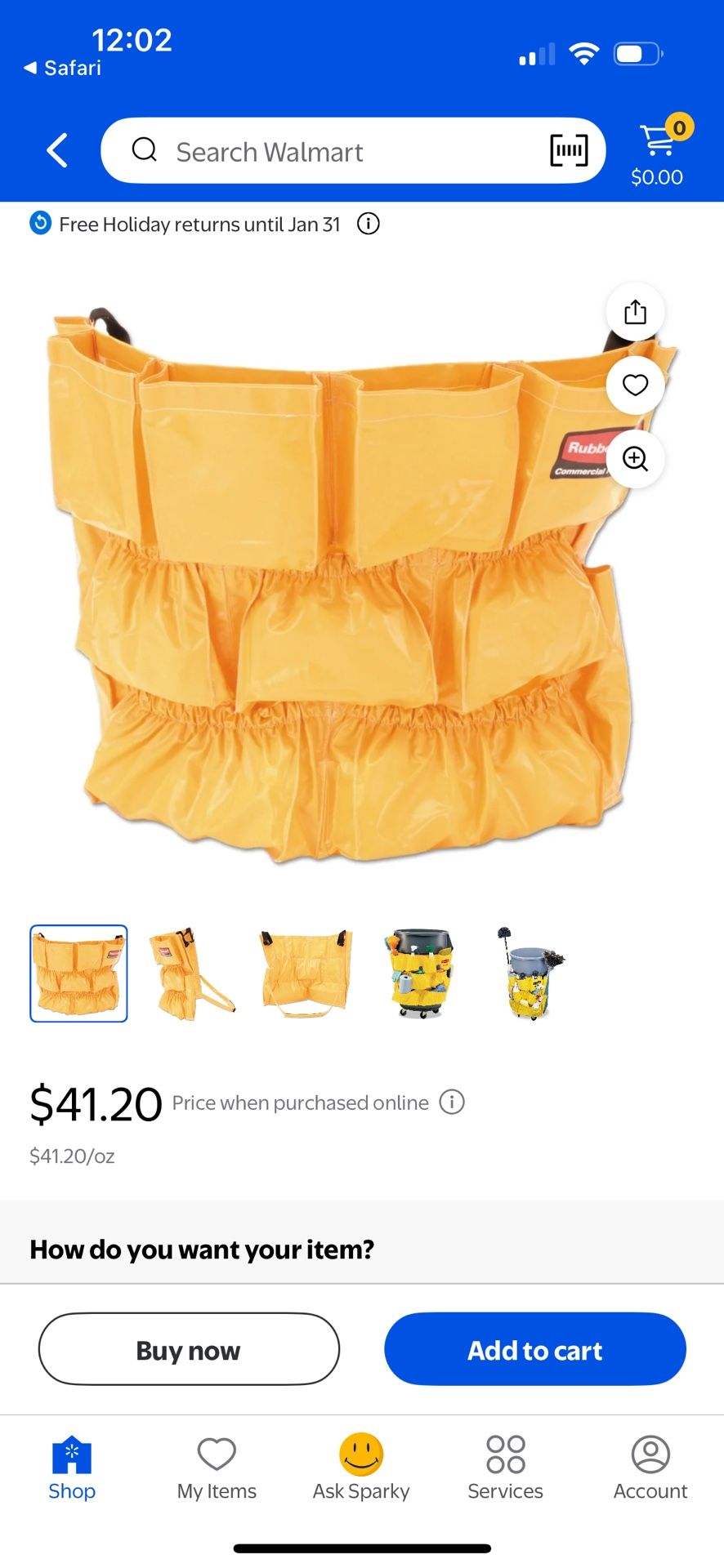Open the barcode scanner
The image size is (724, 1568).
(x=569, y=151)
